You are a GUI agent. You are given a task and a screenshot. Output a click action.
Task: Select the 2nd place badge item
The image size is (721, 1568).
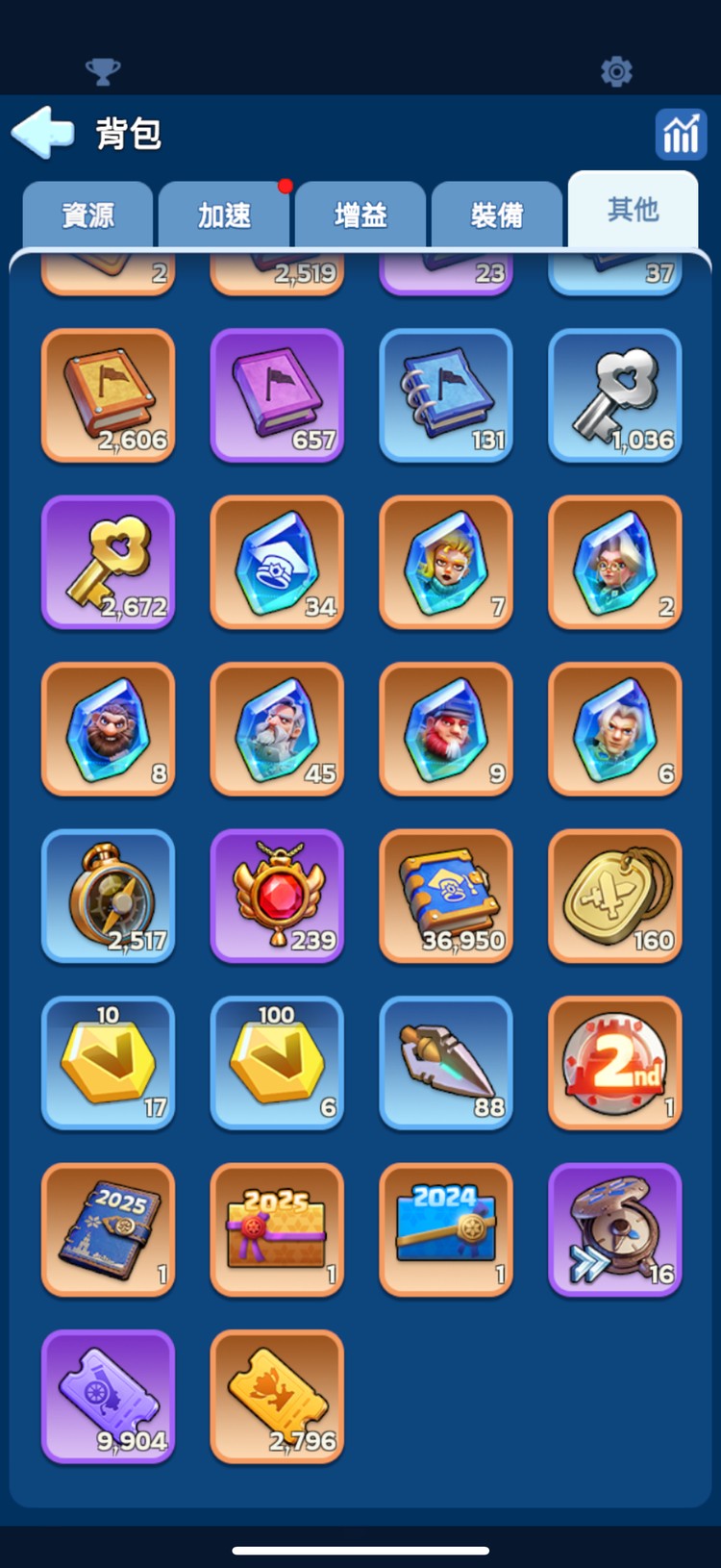point(615,1063)
